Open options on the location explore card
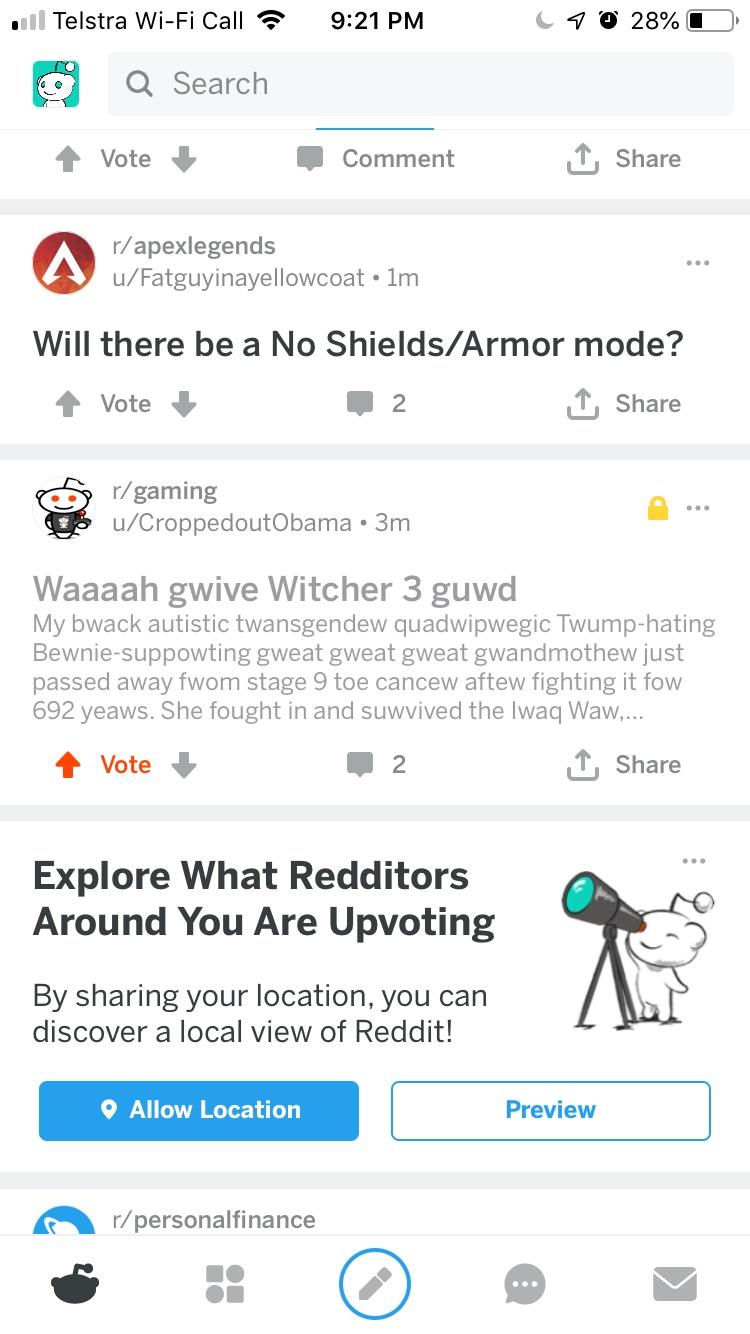This screenshot has width=750, height=1334. (693, 860)
